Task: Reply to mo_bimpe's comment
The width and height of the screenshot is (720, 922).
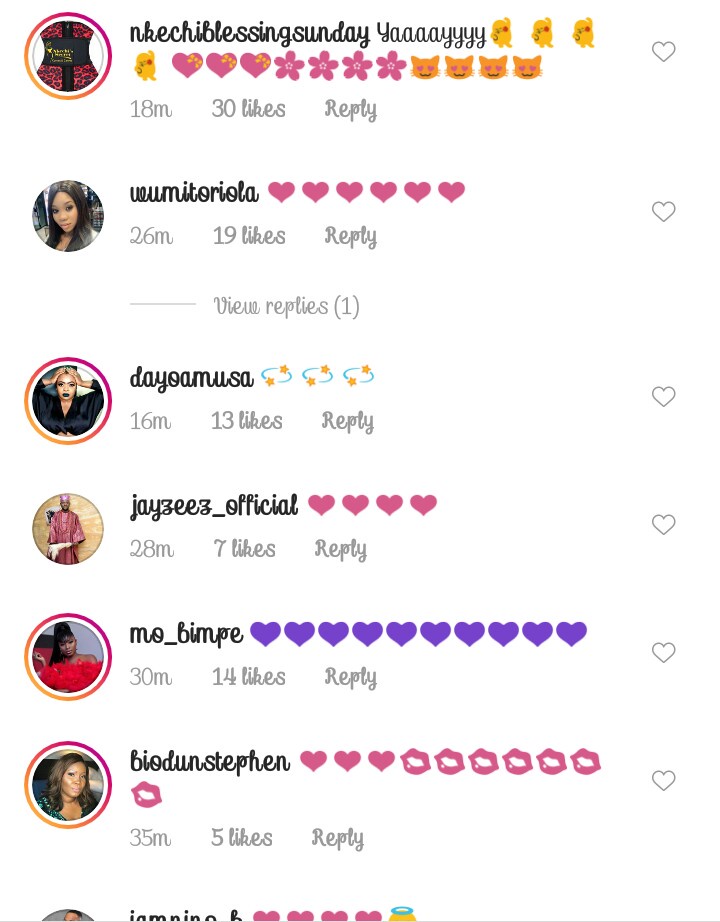Action: tap(350, 677)
